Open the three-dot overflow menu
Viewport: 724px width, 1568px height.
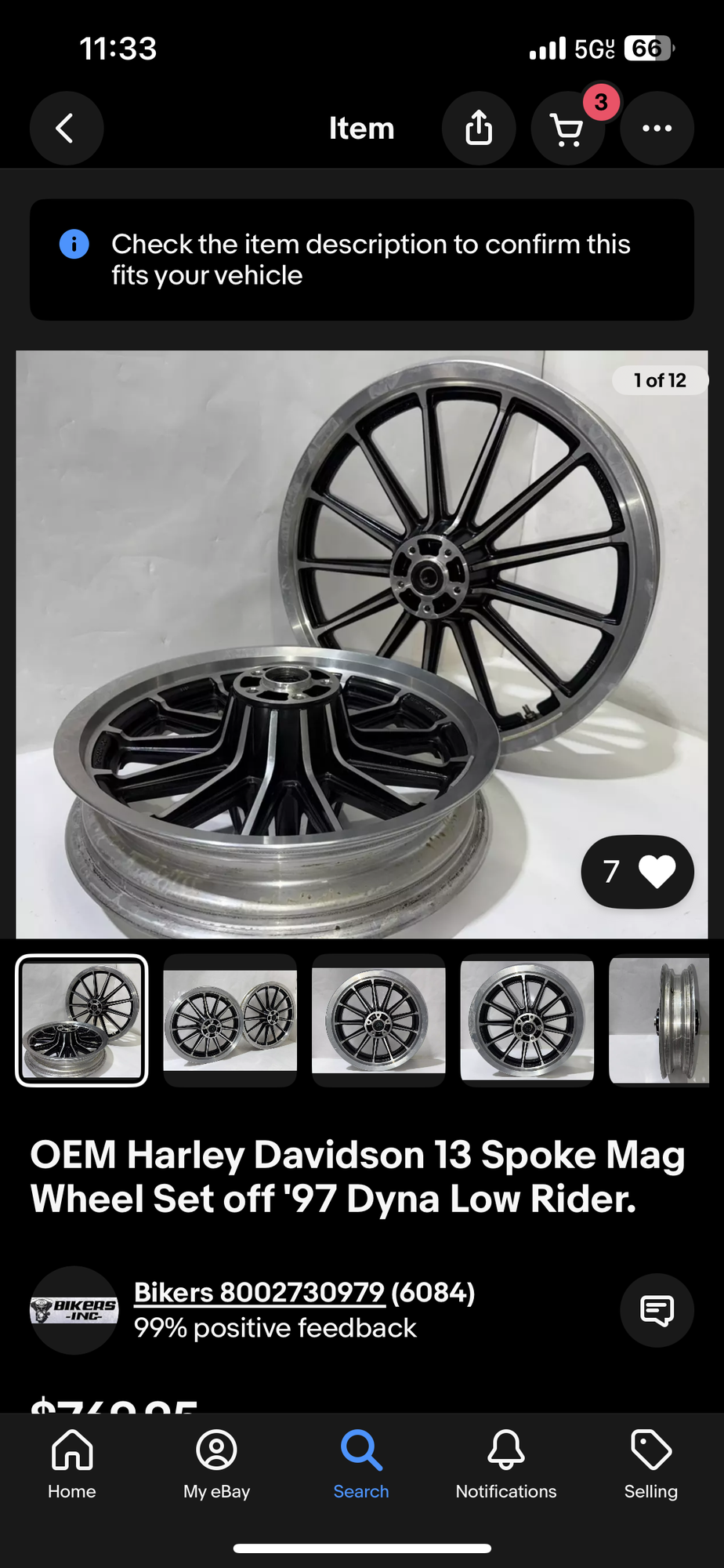point(657,129)
